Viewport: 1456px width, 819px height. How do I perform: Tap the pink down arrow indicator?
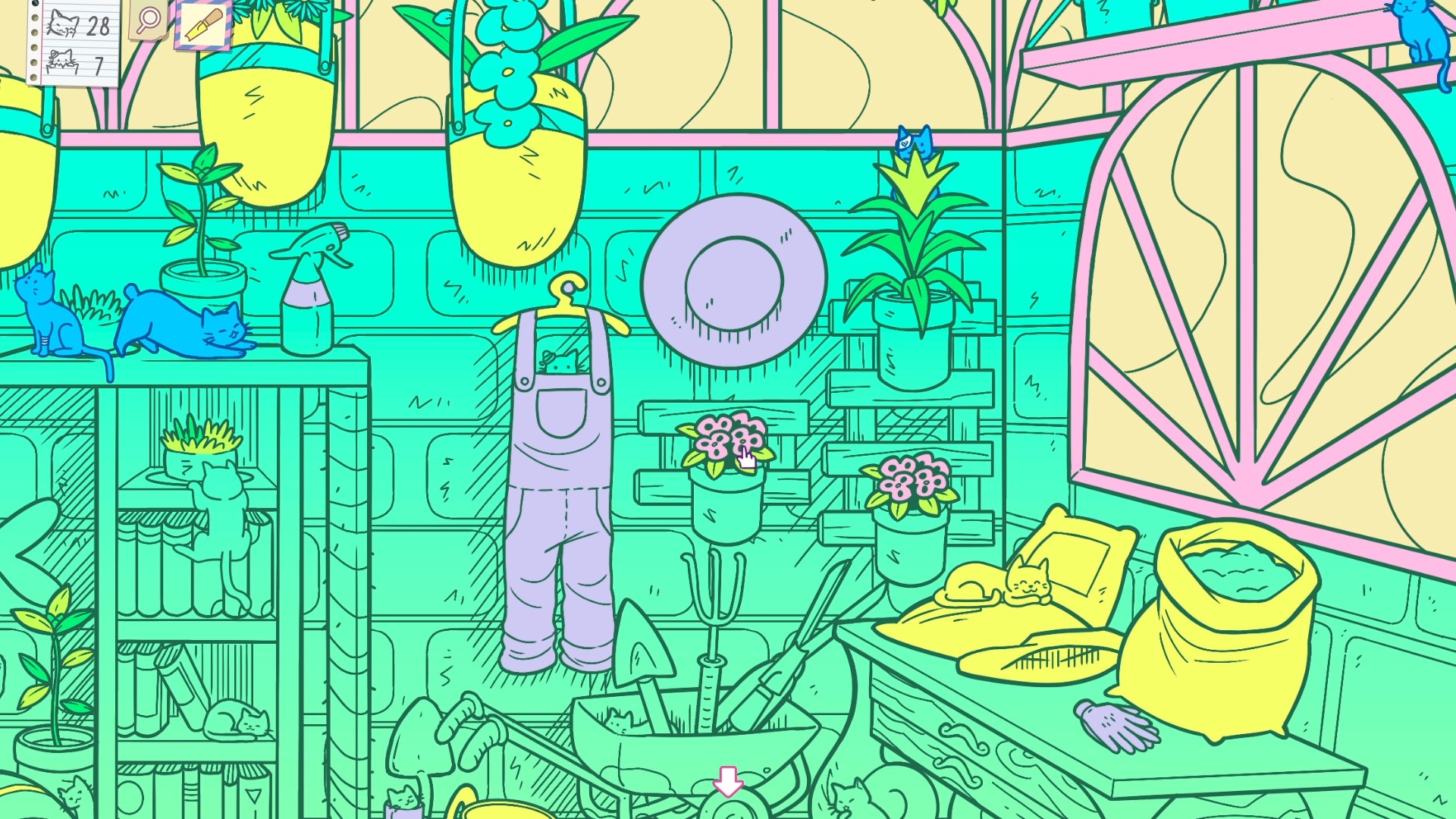click(729, 781)
